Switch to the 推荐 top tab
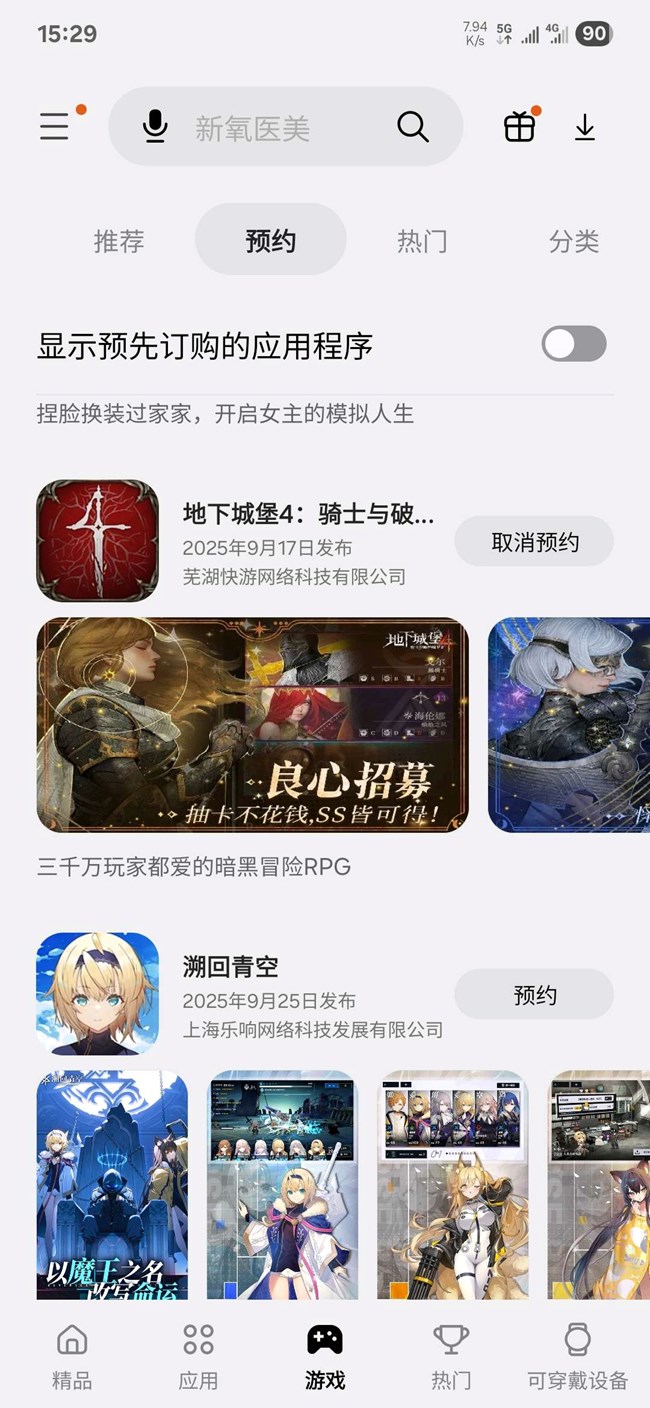 [x=119, y=241]
